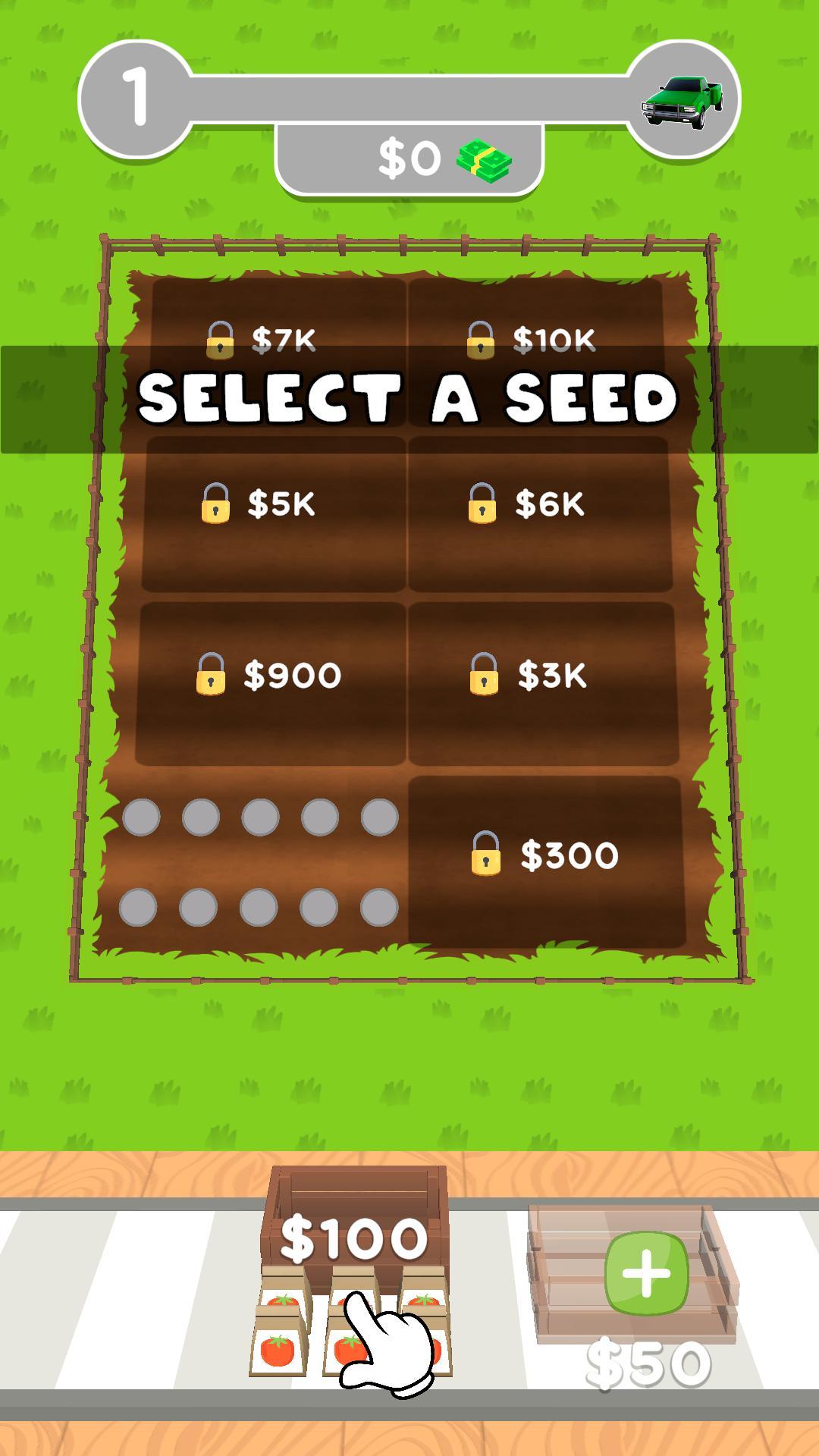Unlock the $3K plot
The width and height of the screenshot is (819, 1456).
coord(540,676)
